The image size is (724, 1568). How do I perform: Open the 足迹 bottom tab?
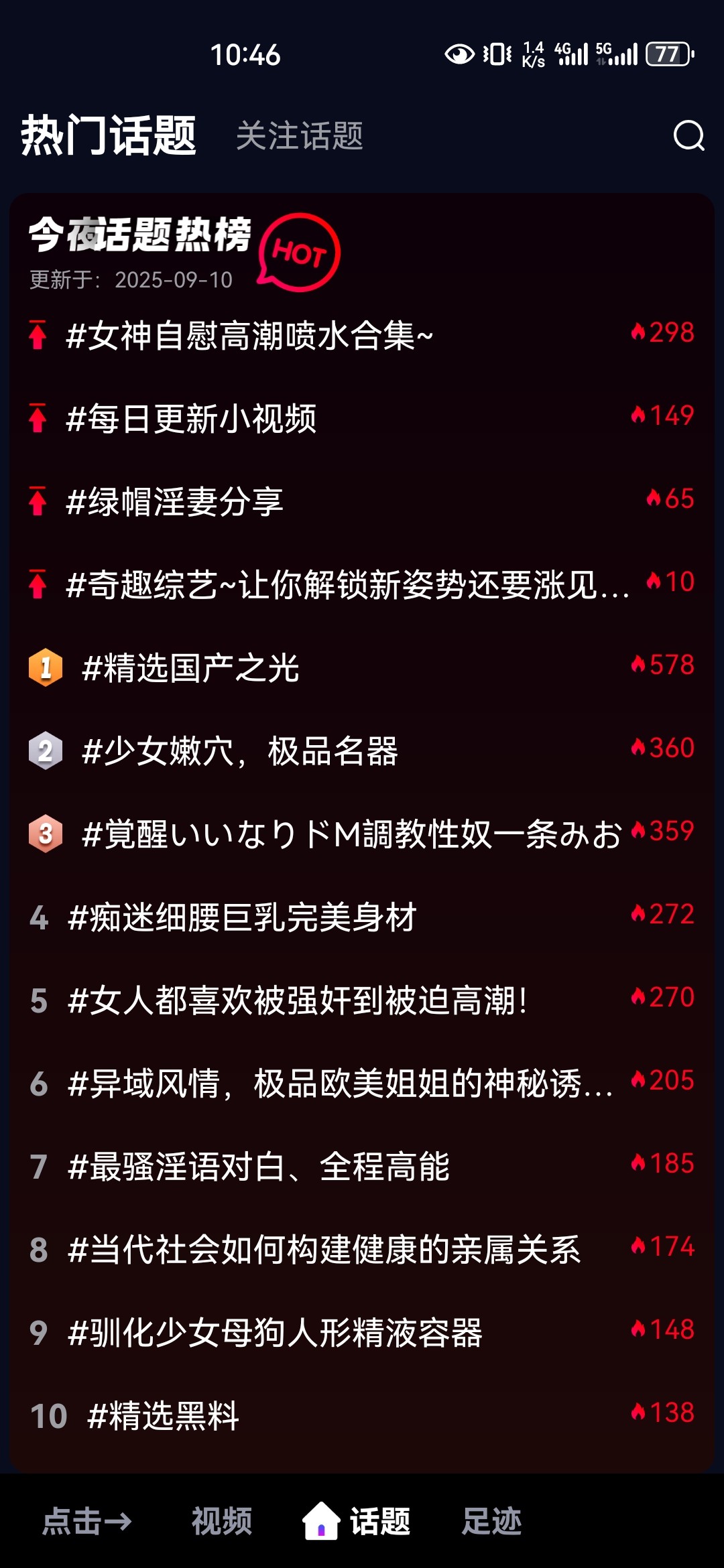click(491, 1521)
